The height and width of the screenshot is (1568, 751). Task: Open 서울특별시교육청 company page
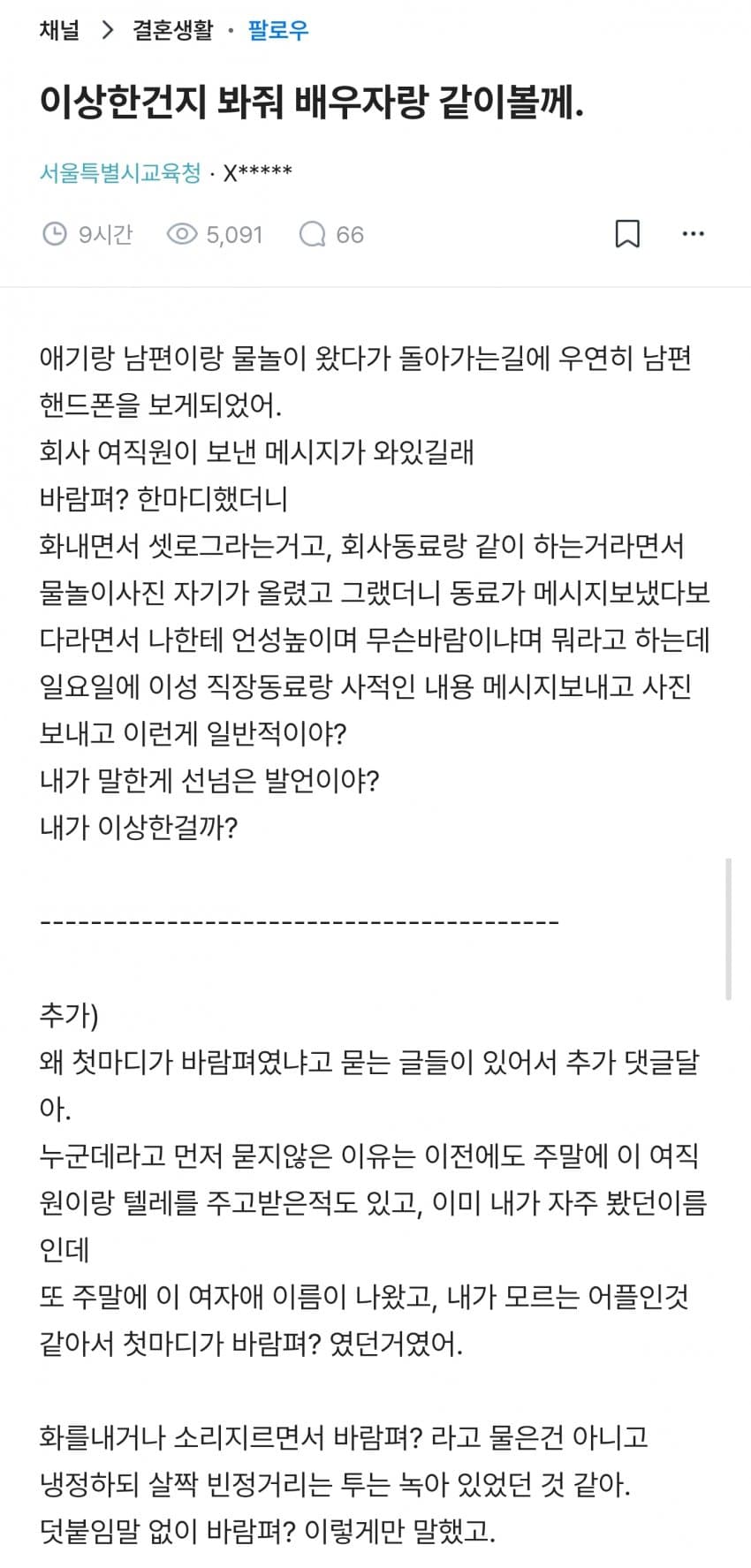121,172
